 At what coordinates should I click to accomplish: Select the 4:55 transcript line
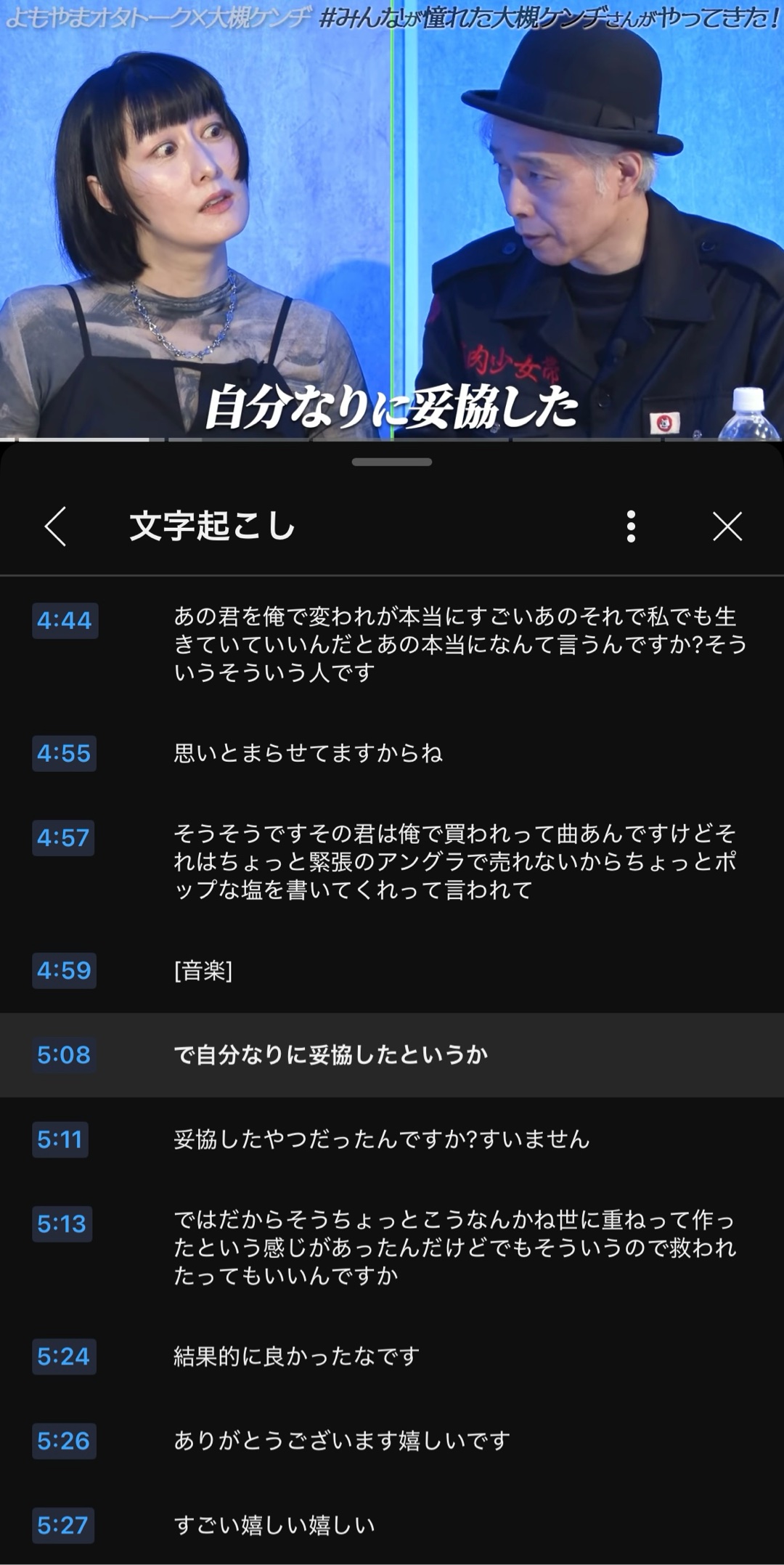tap(392, 753)
